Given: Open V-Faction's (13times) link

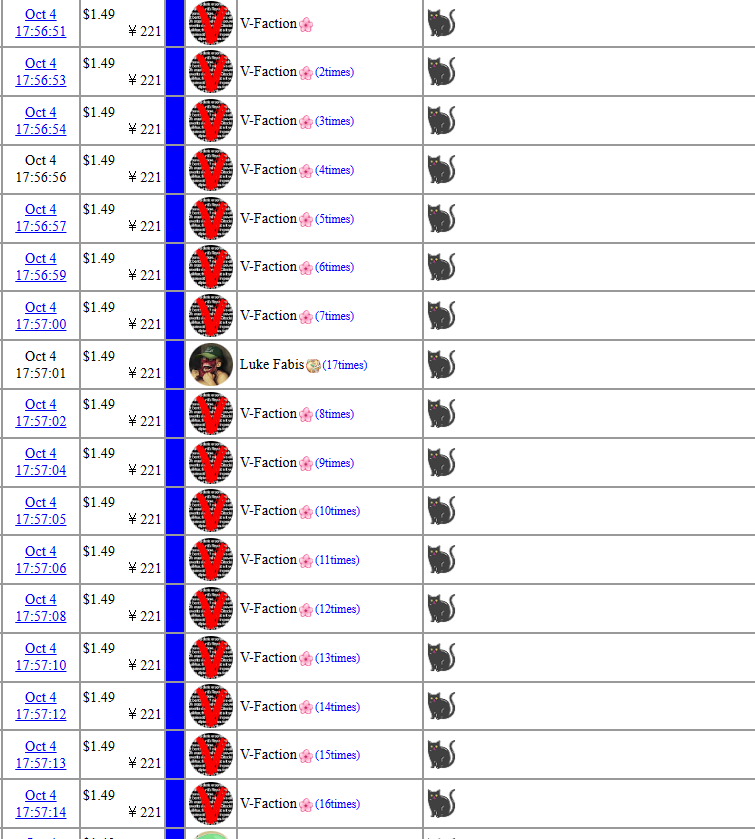Looking at the screenshot, I should pos(337,658).
